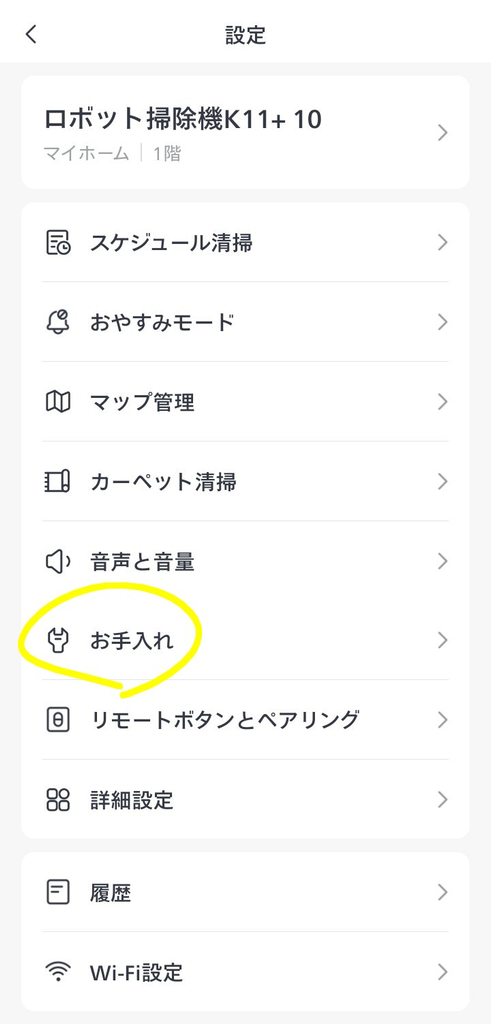
Task: Open おやすみモード settings
Action: pyautogui.click(x=246, y=322)
